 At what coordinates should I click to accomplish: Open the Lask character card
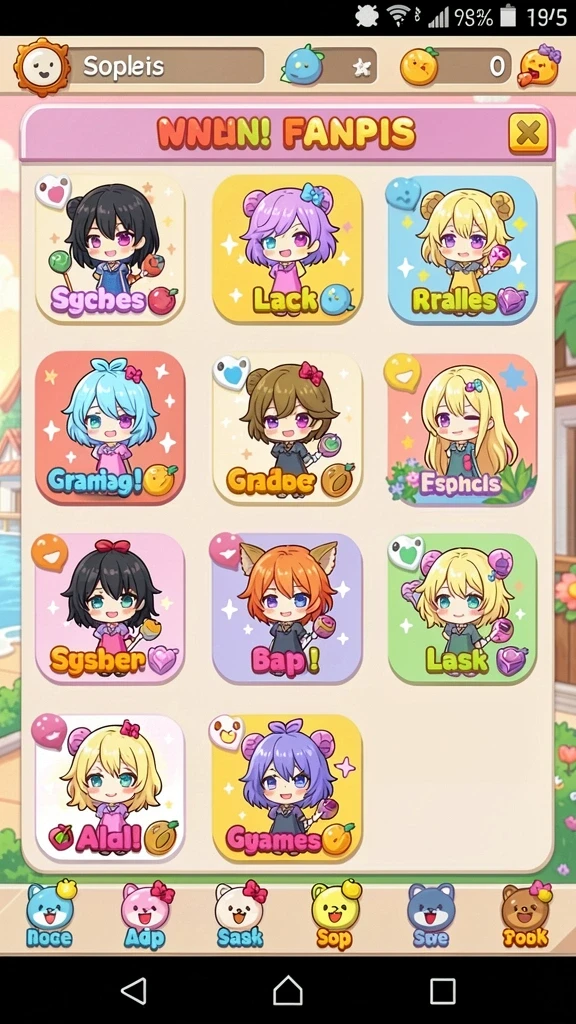point(462,609)
